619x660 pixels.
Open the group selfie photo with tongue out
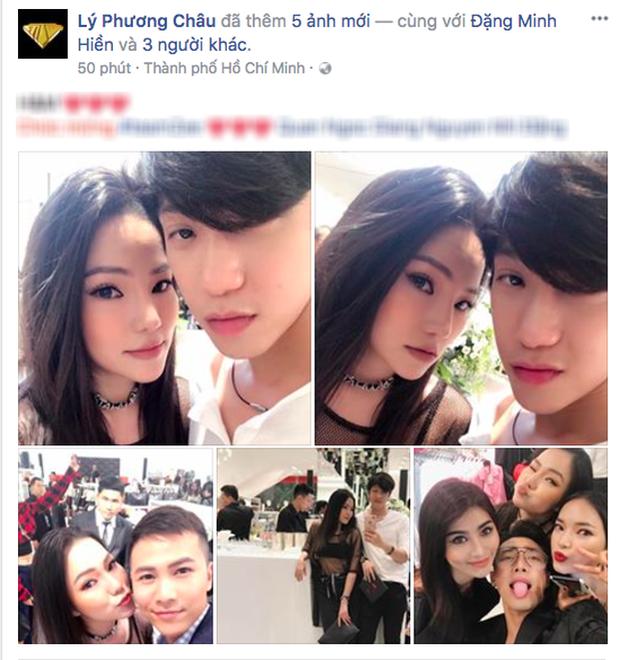510,545
